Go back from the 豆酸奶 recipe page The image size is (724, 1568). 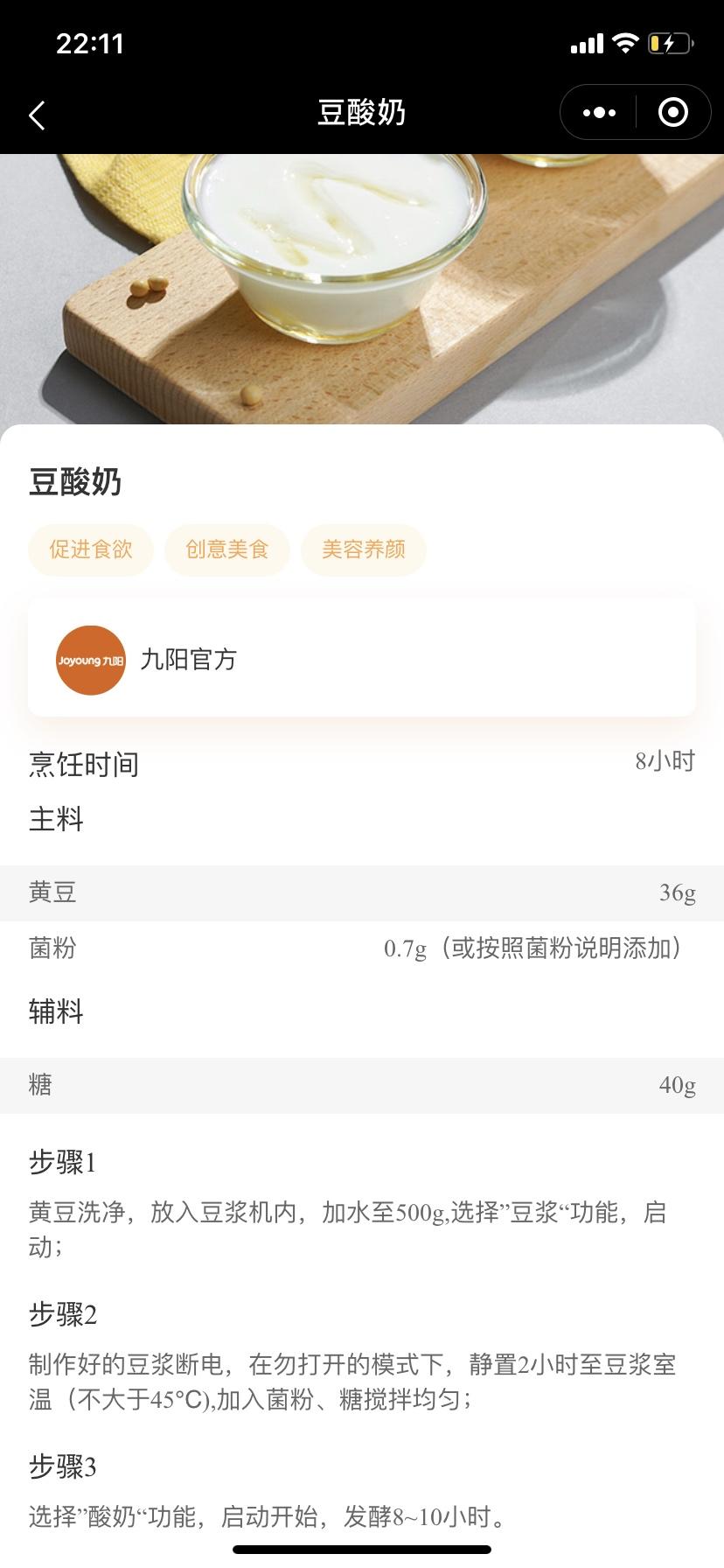(37, 115)
